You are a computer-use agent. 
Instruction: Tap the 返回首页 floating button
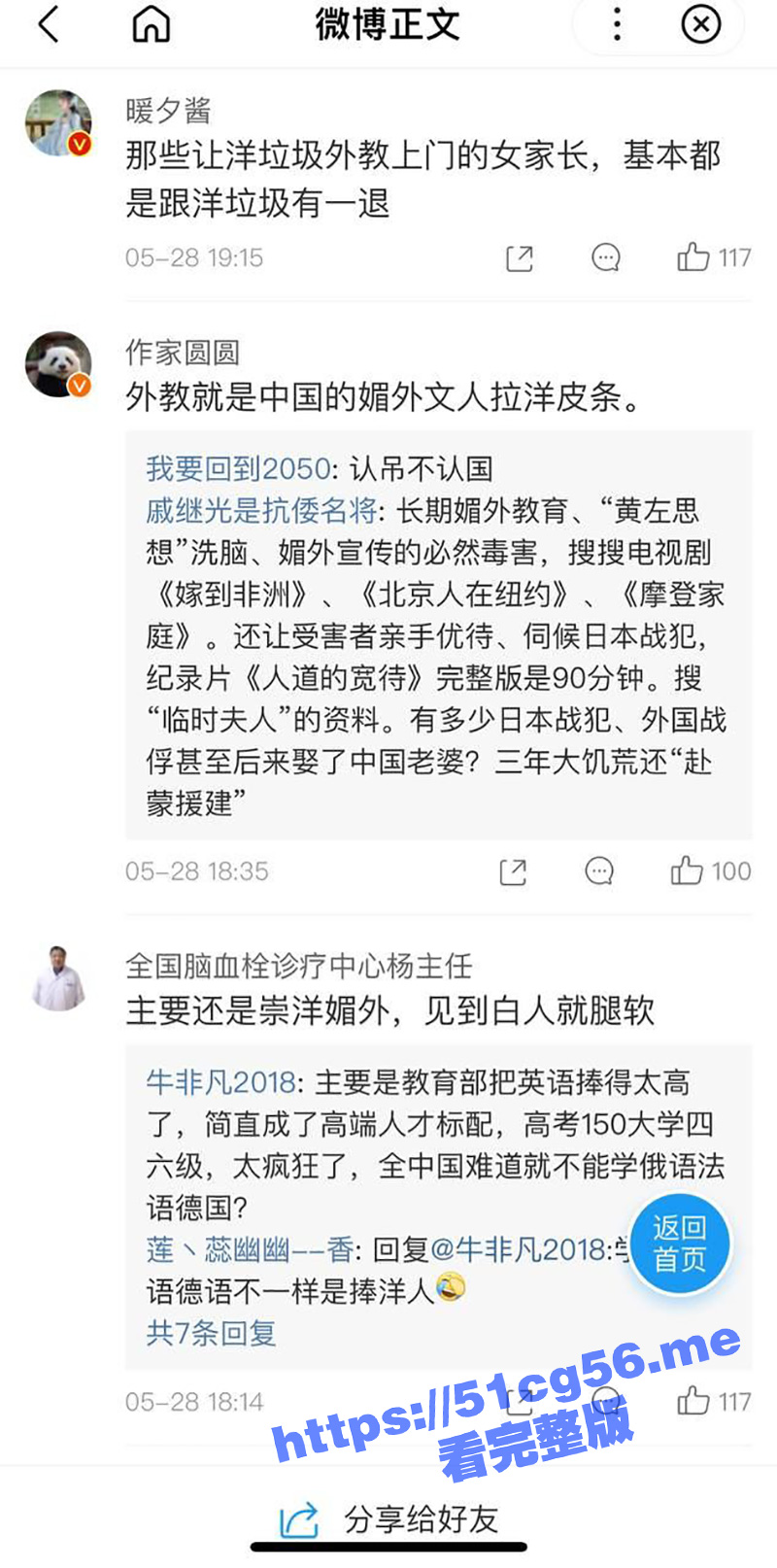[679, 1244]
